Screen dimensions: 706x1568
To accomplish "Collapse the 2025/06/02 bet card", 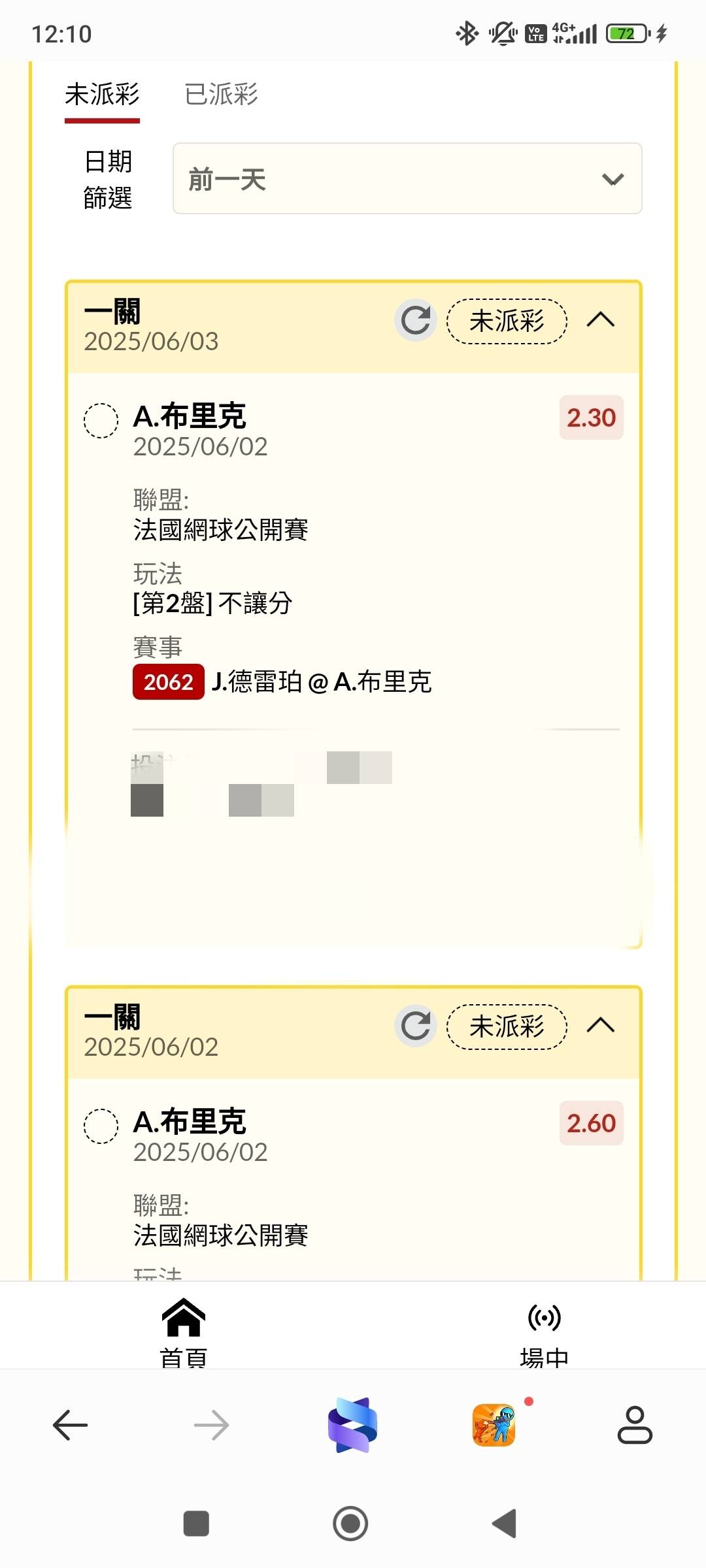I will click(x=600, y=1026).
